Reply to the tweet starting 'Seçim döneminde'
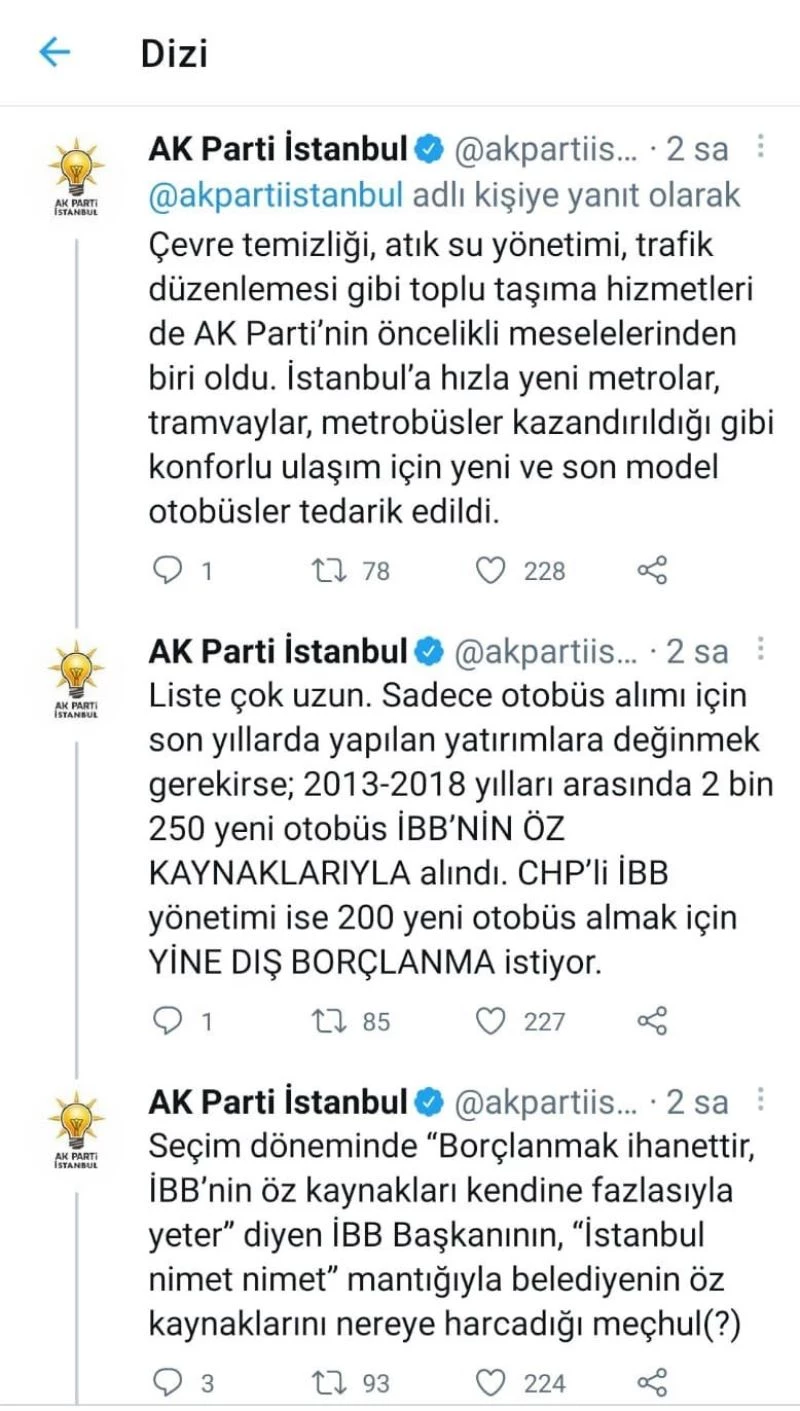Screen dimensions: 800x1411 coord(166,1384)
